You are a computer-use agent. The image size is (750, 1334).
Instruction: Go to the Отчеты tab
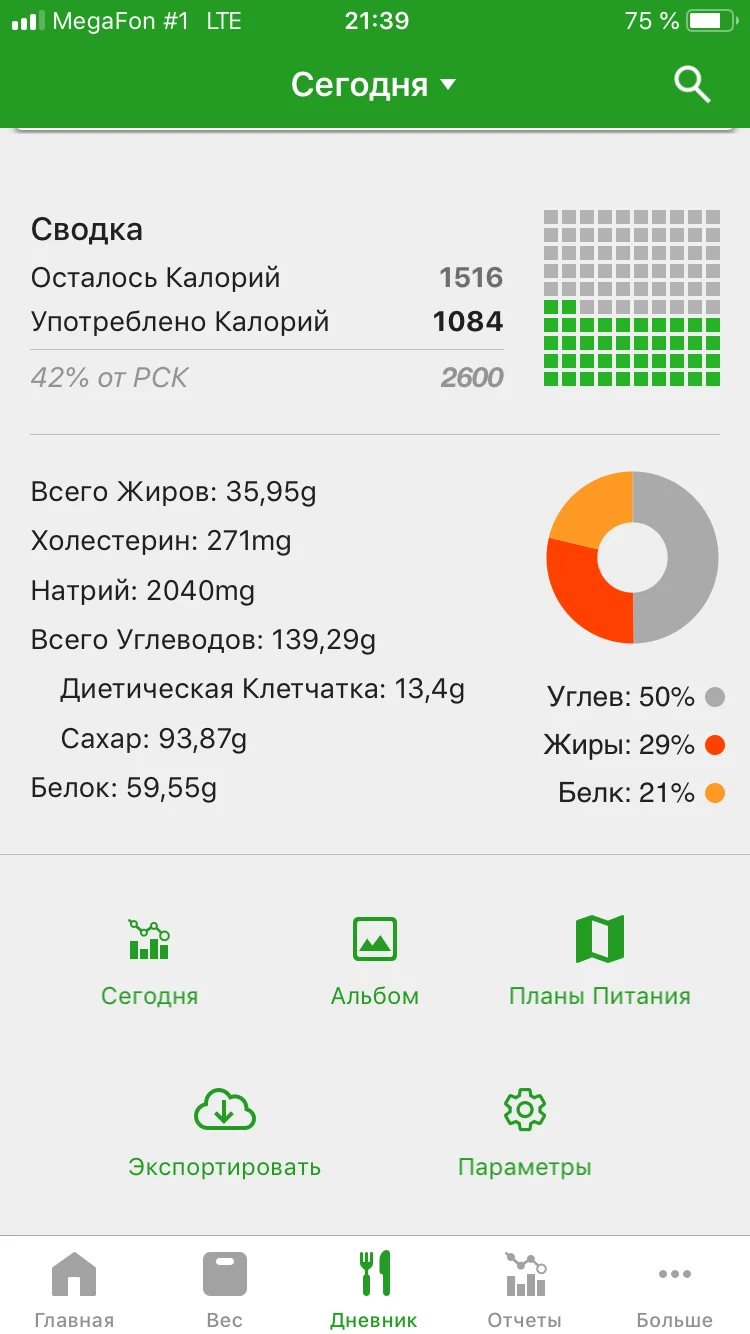[x=524, y=1288]
